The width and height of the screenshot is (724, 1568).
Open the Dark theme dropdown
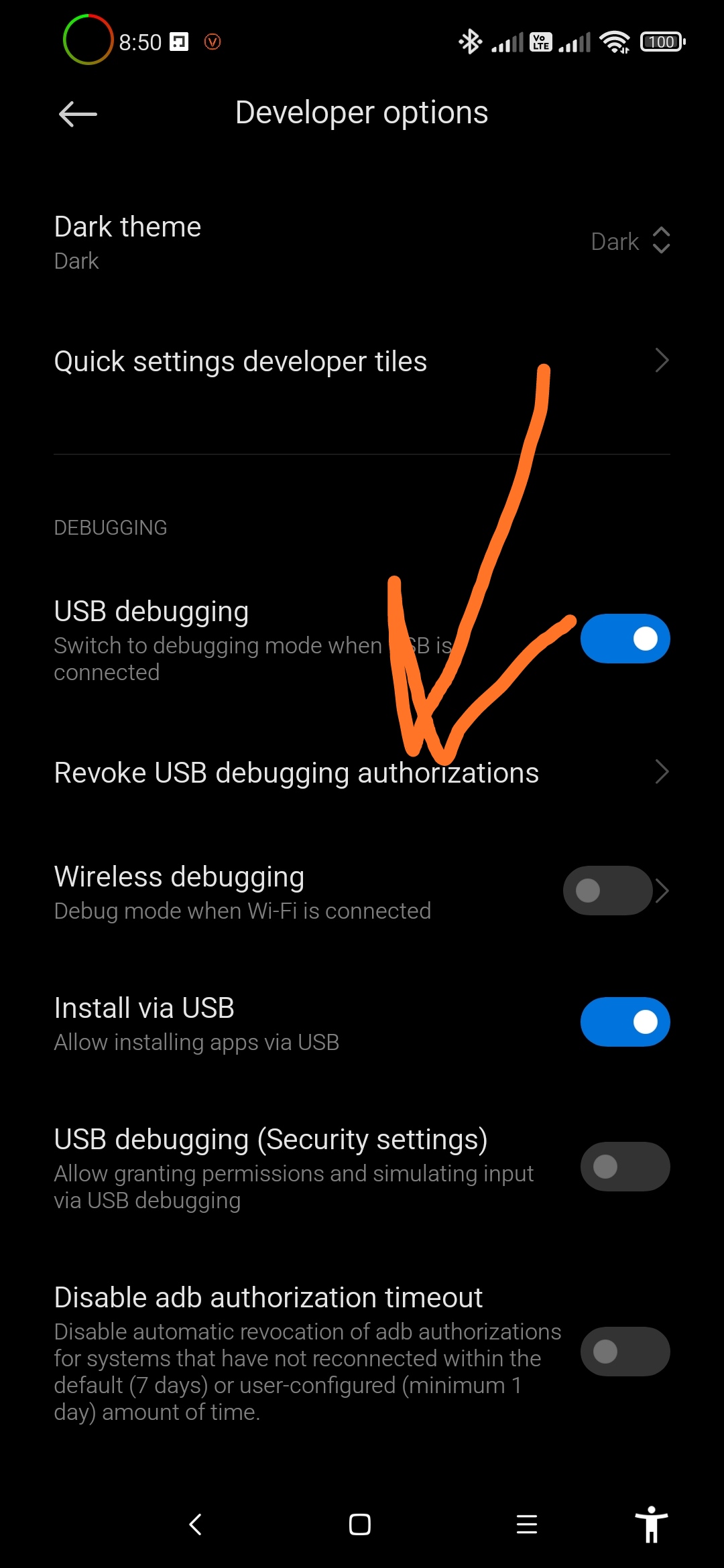(x=630, y=241)
